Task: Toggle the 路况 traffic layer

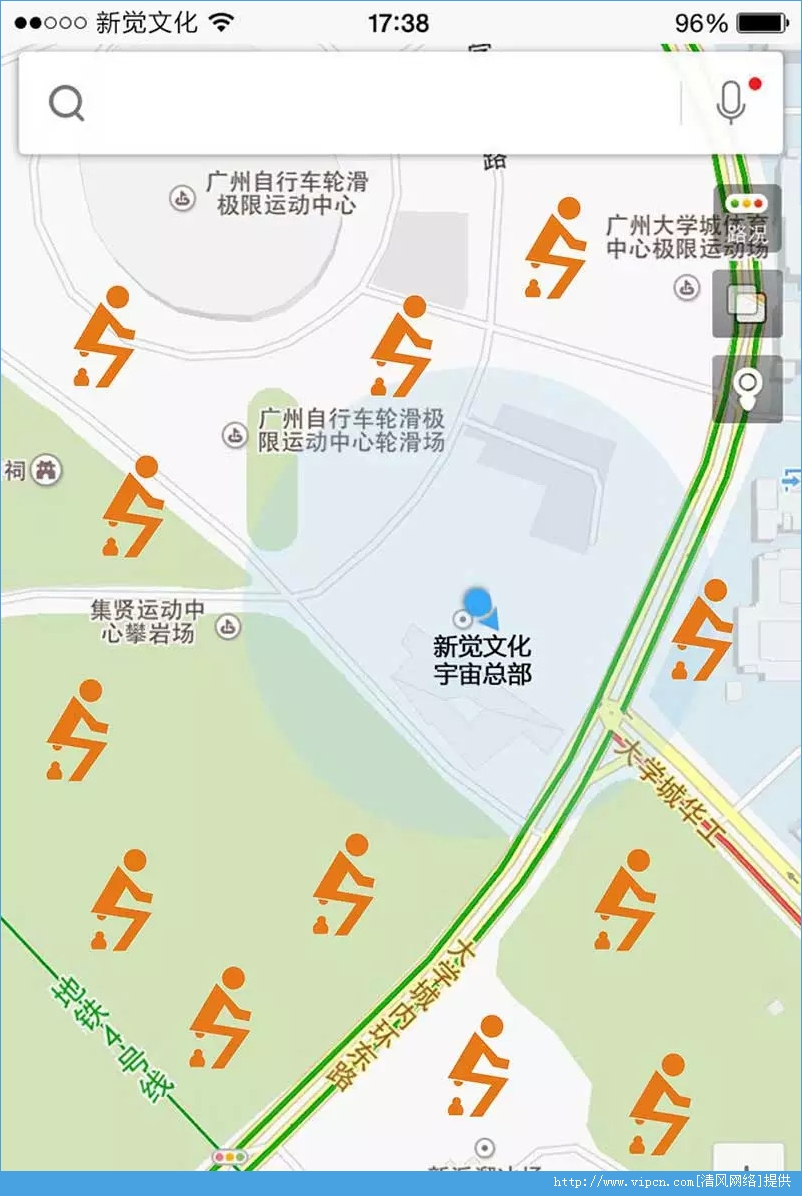Action: coord(746,219)
